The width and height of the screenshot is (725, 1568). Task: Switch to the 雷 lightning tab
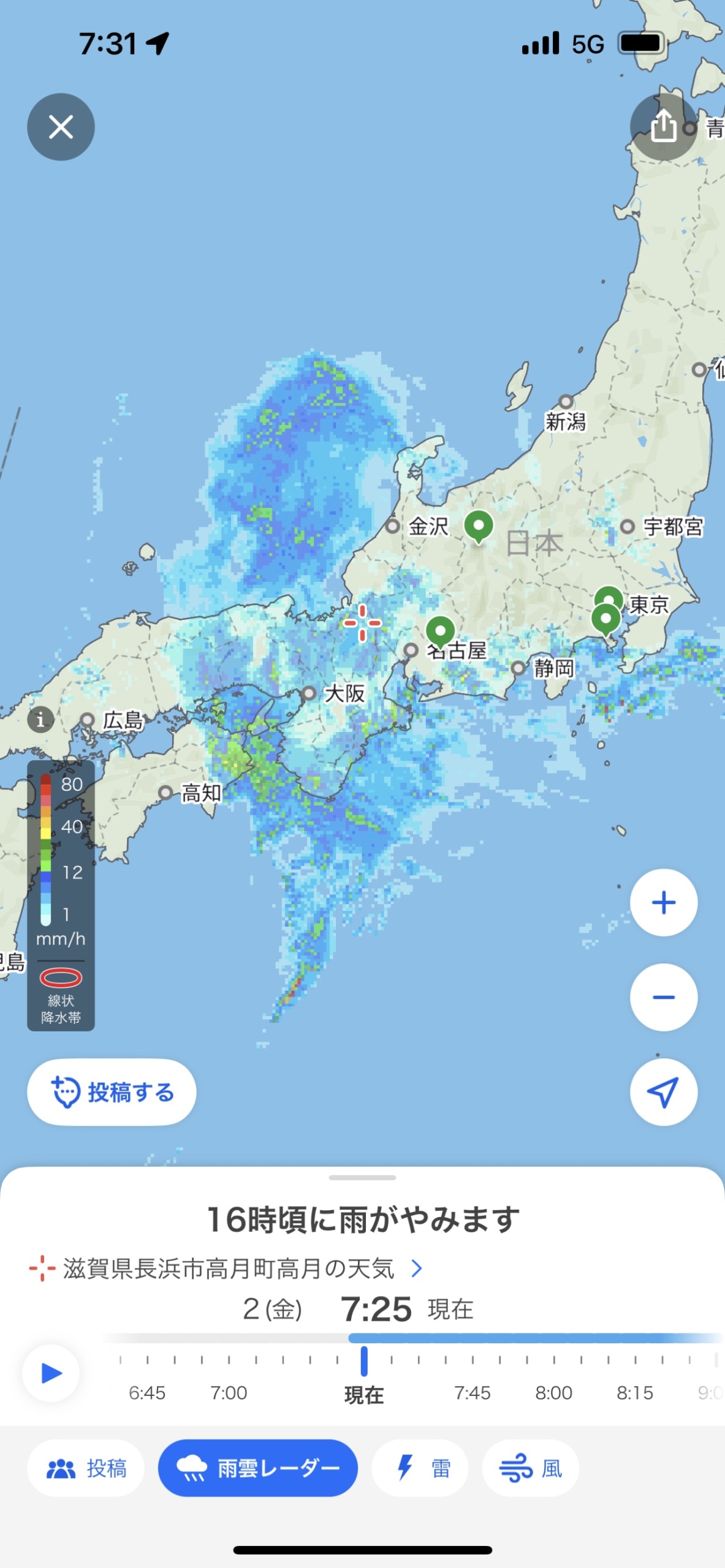420,1468
